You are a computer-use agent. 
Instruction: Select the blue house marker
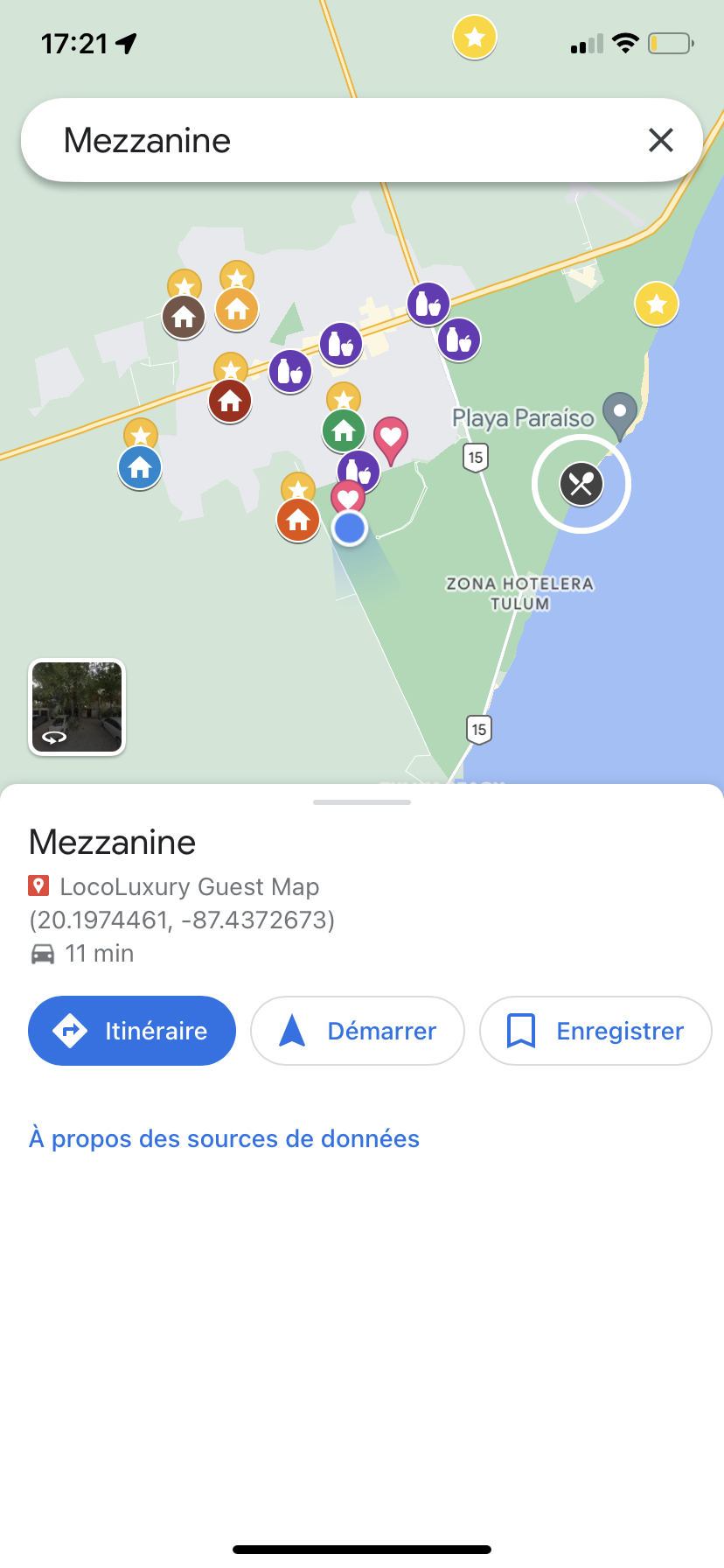click(140, 468)
